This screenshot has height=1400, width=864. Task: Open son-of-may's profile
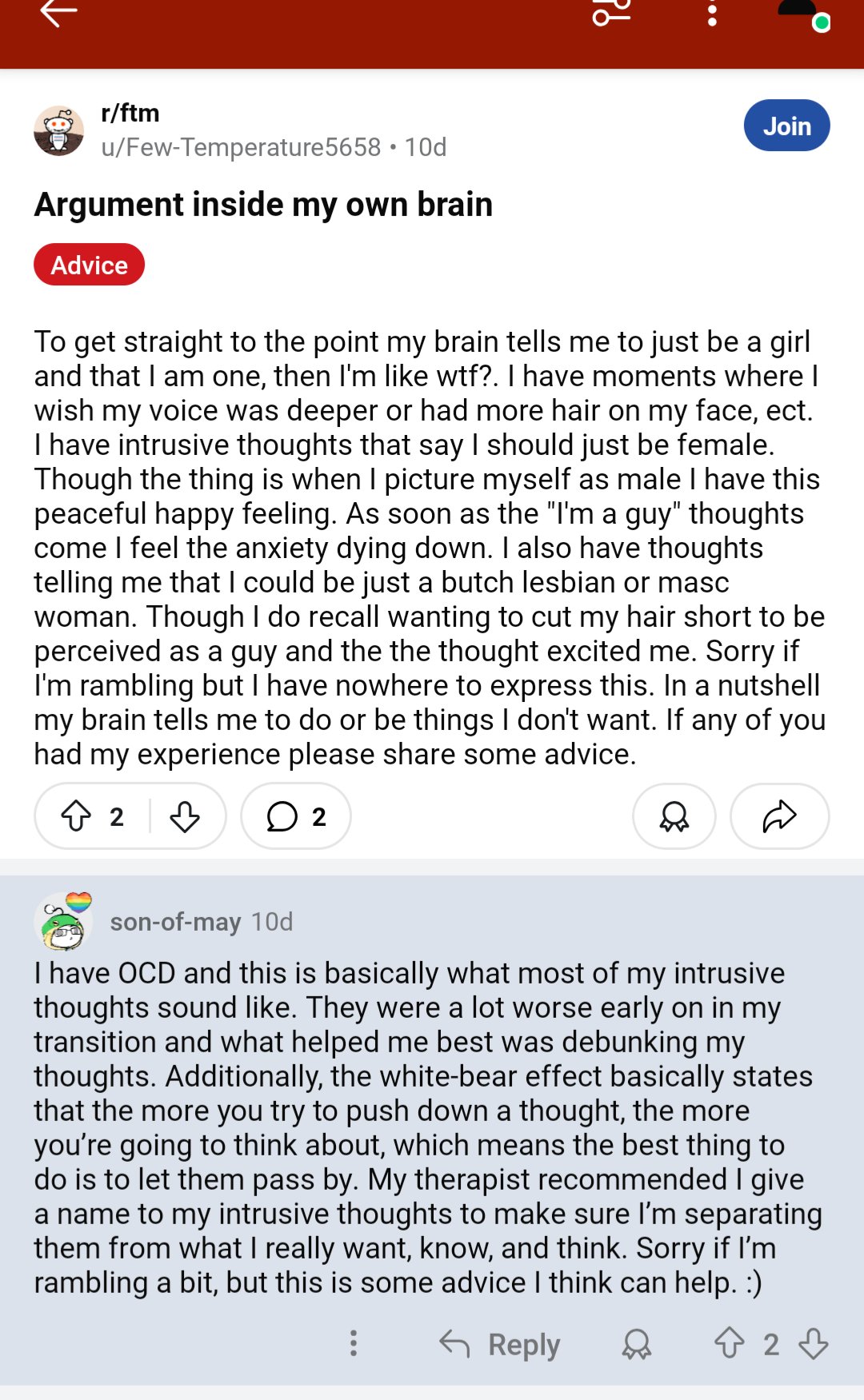coord(175,922)
